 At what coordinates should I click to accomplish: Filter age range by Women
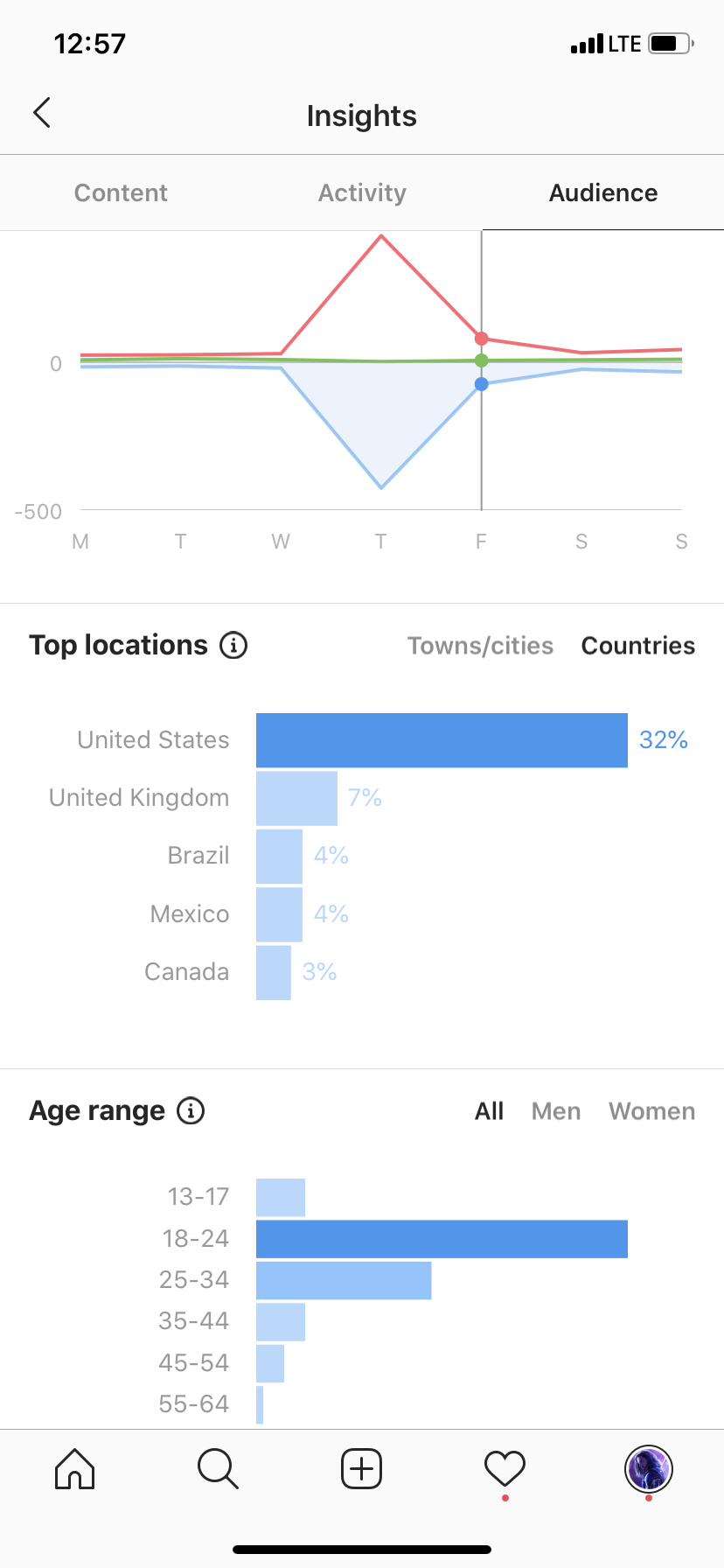click(652, 1111)
